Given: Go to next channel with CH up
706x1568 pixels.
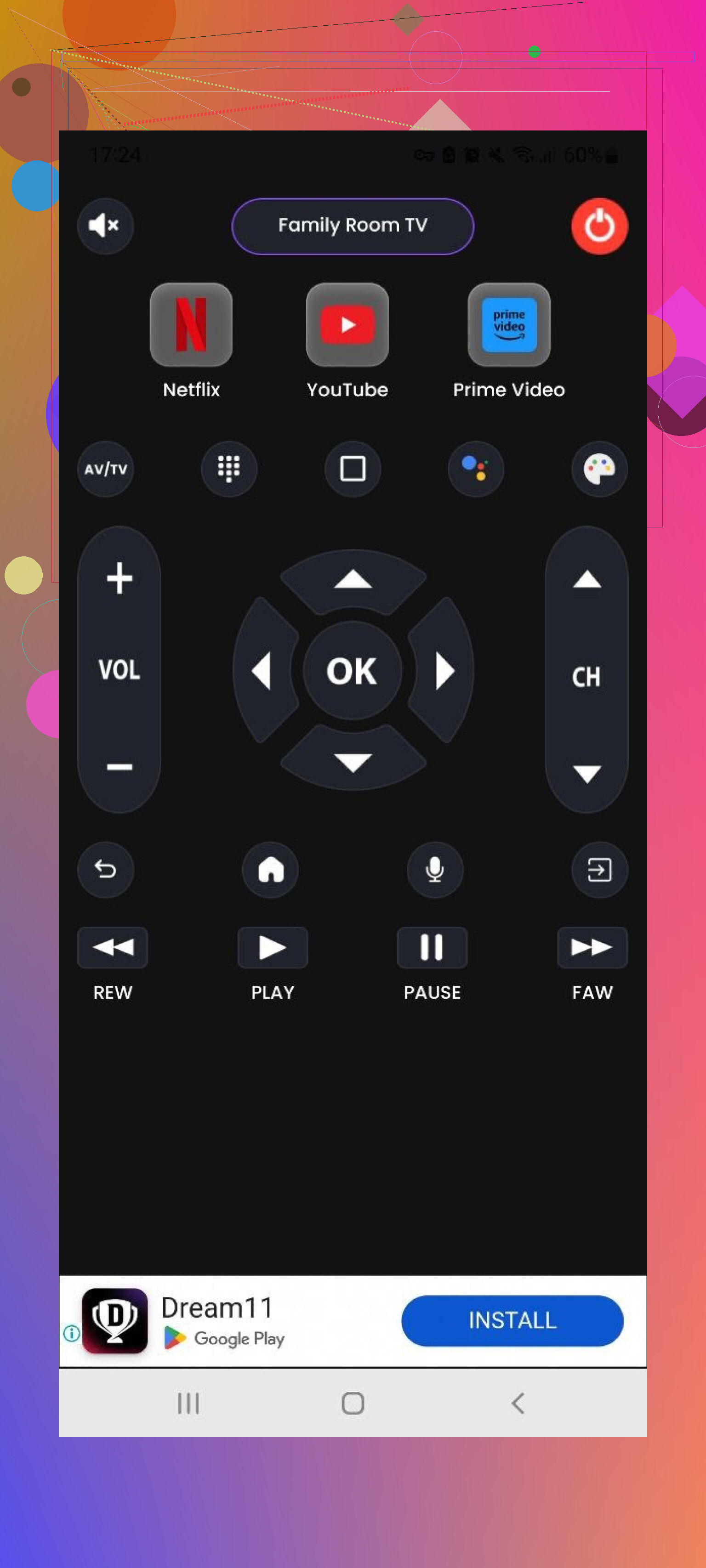Looking at the screenshot, I should [x=586, y=579].
